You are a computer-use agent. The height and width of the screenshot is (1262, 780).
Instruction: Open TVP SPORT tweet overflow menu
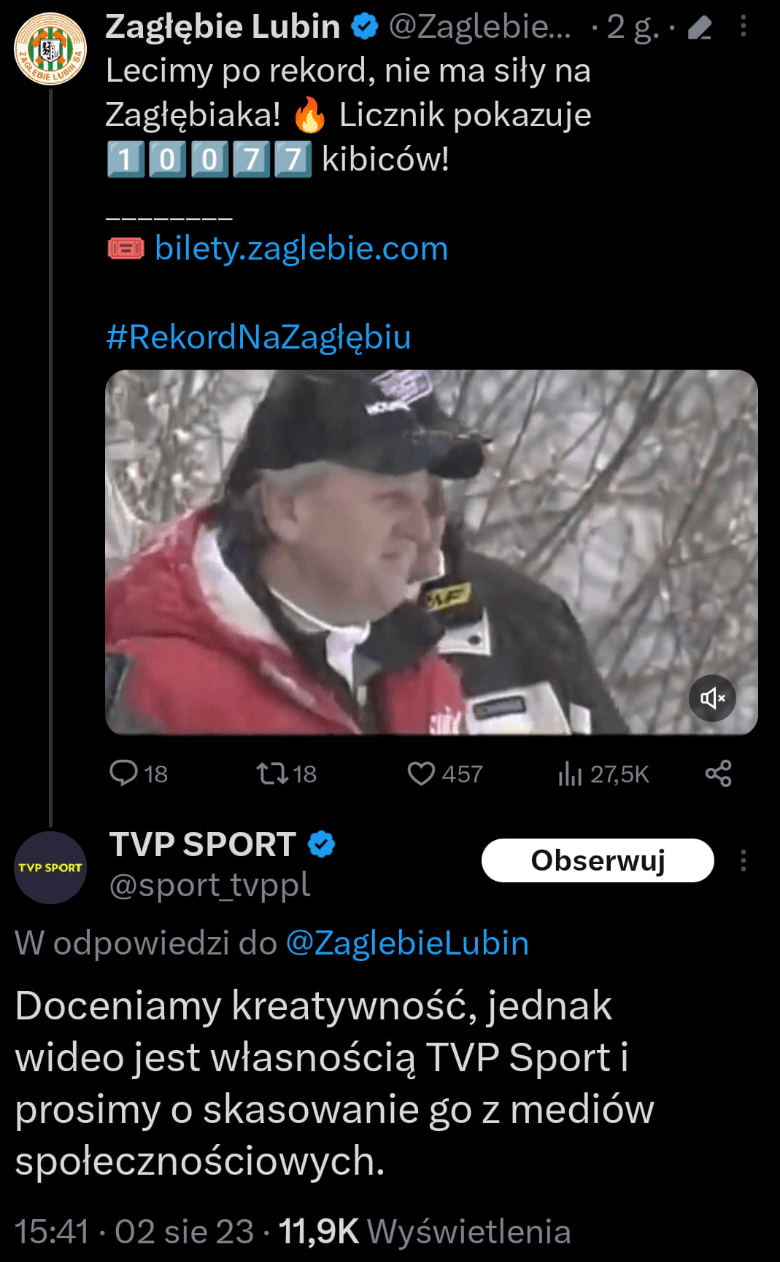[743, 860]
